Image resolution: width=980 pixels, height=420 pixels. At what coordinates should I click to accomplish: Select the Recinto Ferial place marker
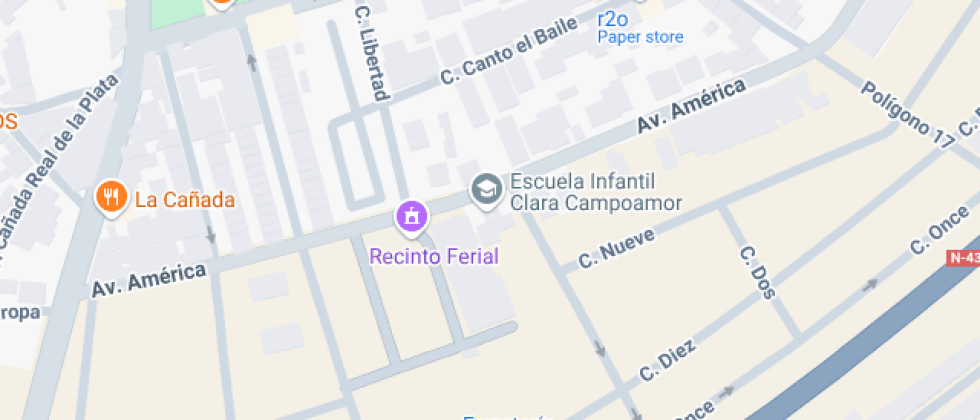411,215
